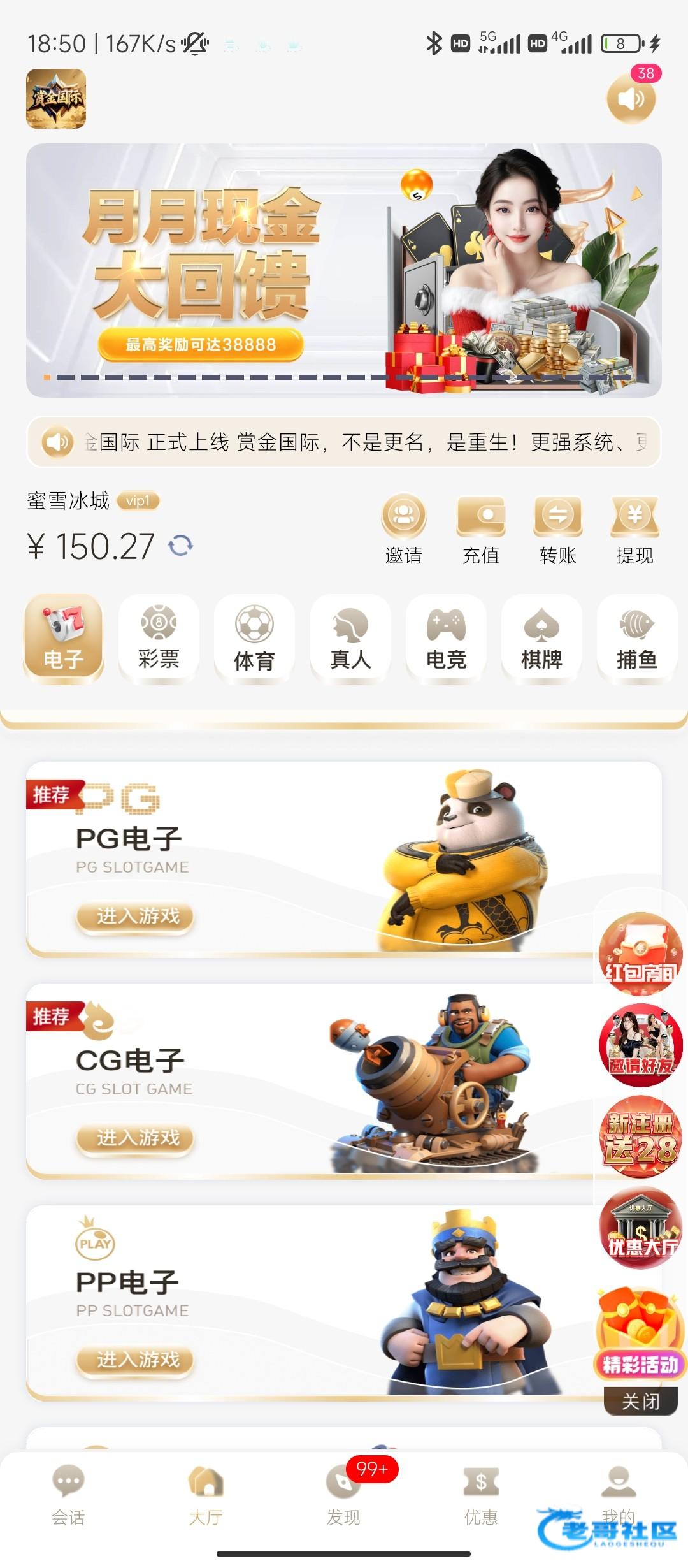This screenshot has width=688, height=1568.
Task: Open the 红包房间 floating shortcut
Action: tap(640, 954)
